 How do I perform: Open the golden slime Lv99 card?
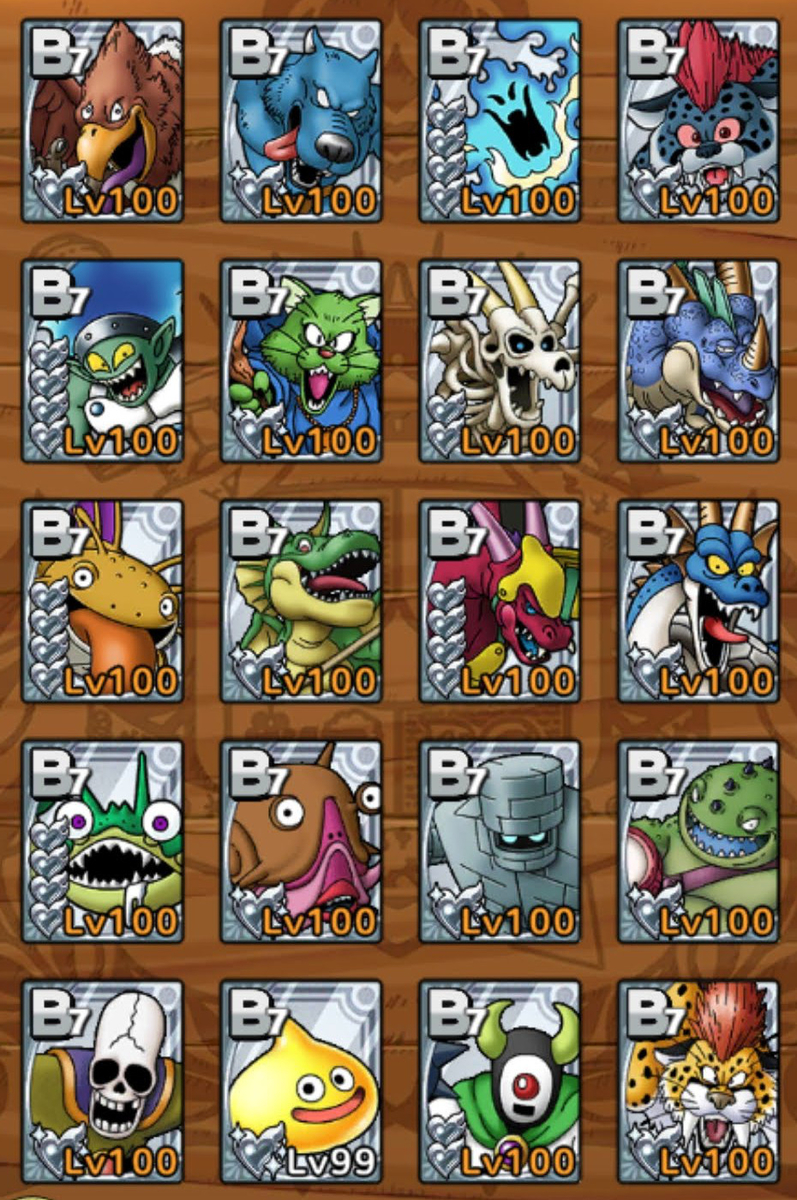tap(301, 1080)
